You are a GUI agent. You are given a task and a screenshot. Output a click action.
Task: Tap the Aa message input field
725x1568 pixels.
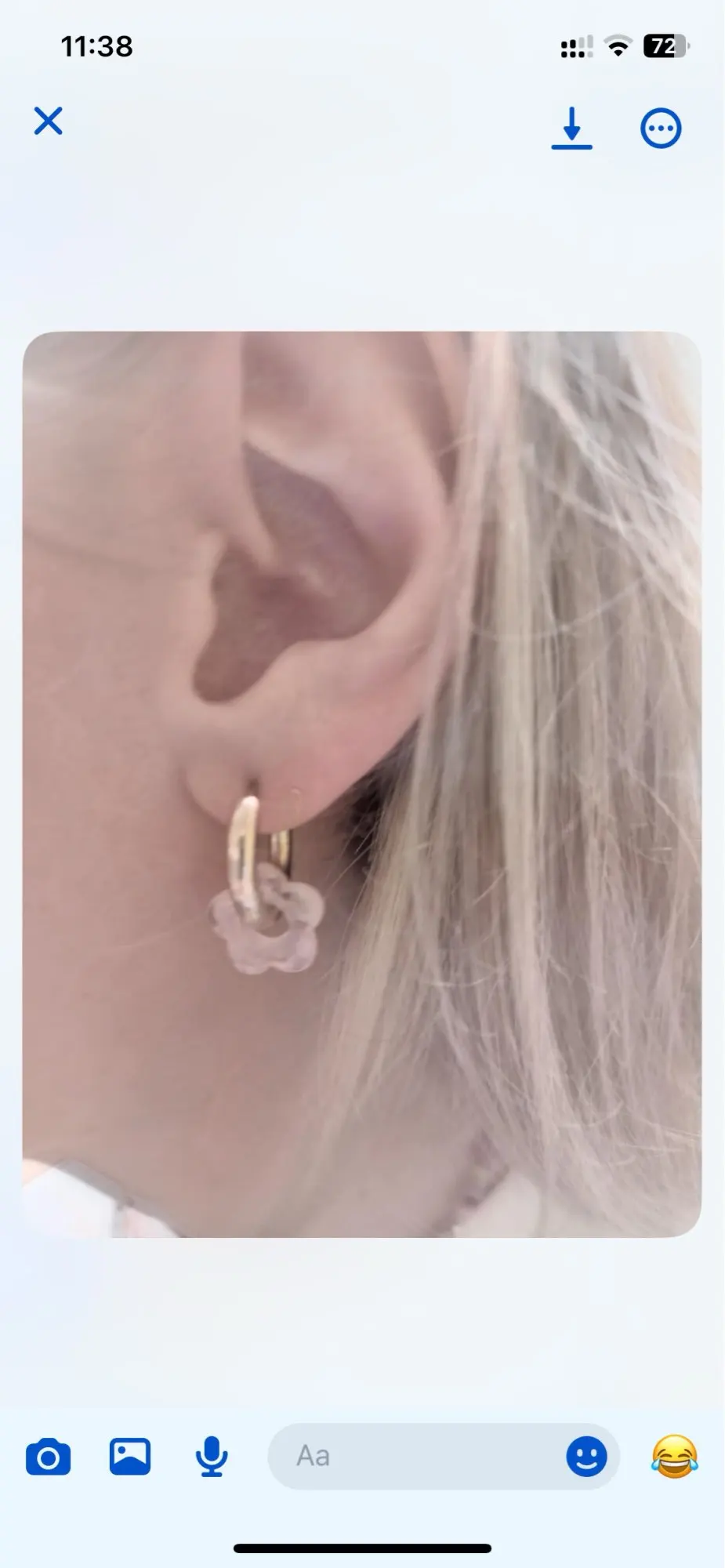415,1457
